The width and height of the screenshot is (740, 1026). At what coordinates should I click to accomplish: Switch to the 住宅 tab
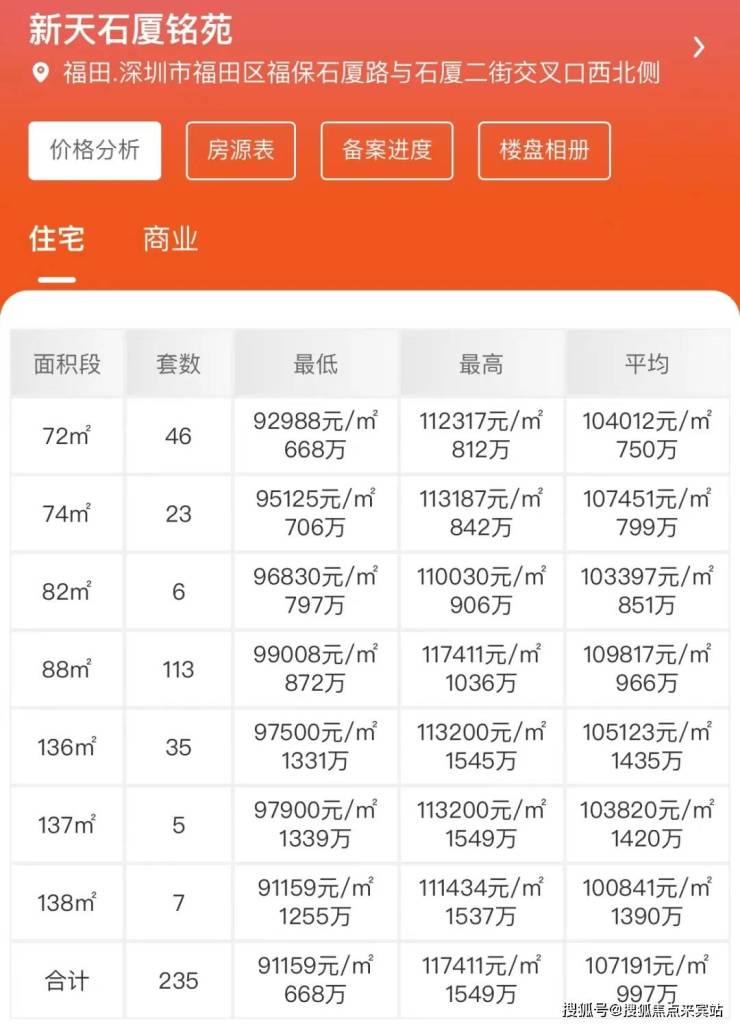(x=56, y=239)
